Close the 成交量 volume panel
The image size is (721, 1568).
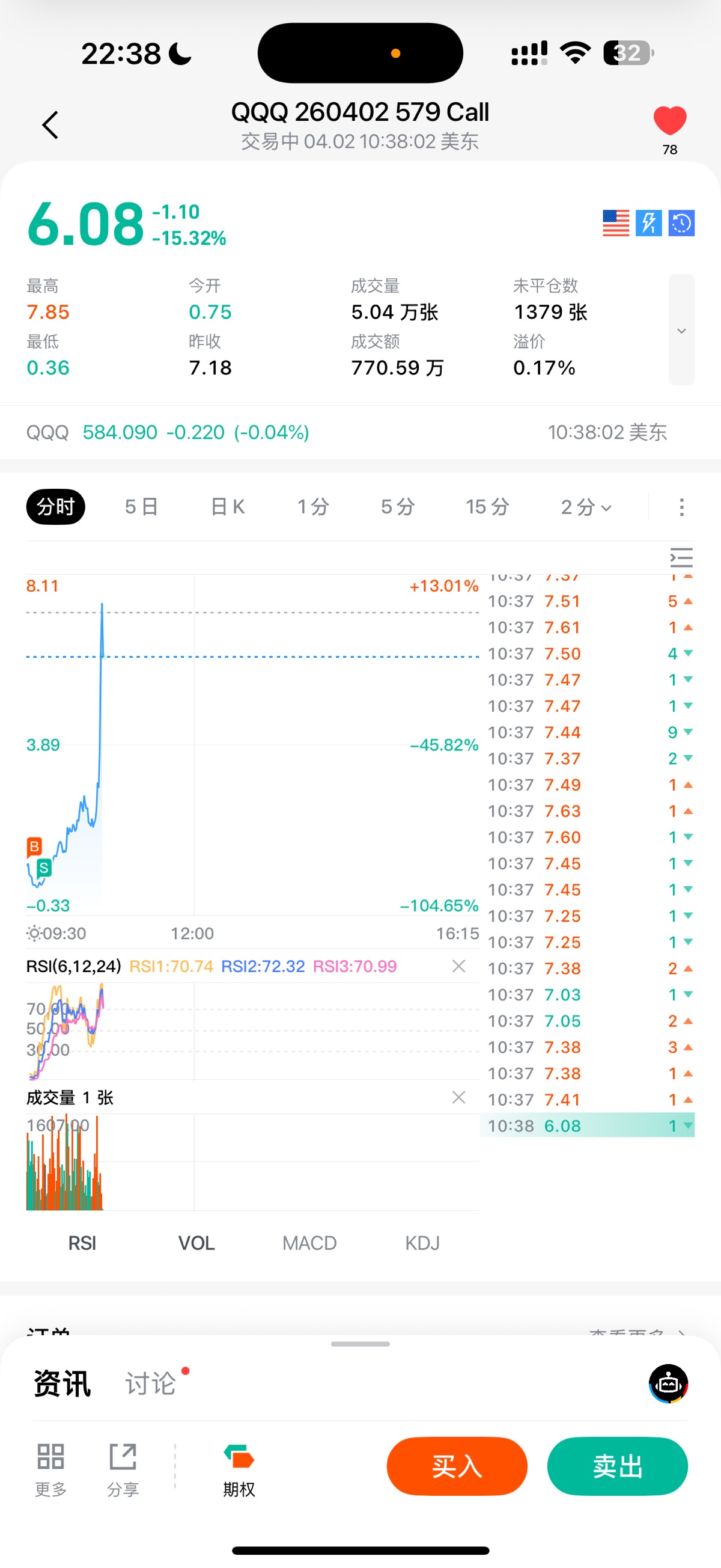(x=459, y=1097)
